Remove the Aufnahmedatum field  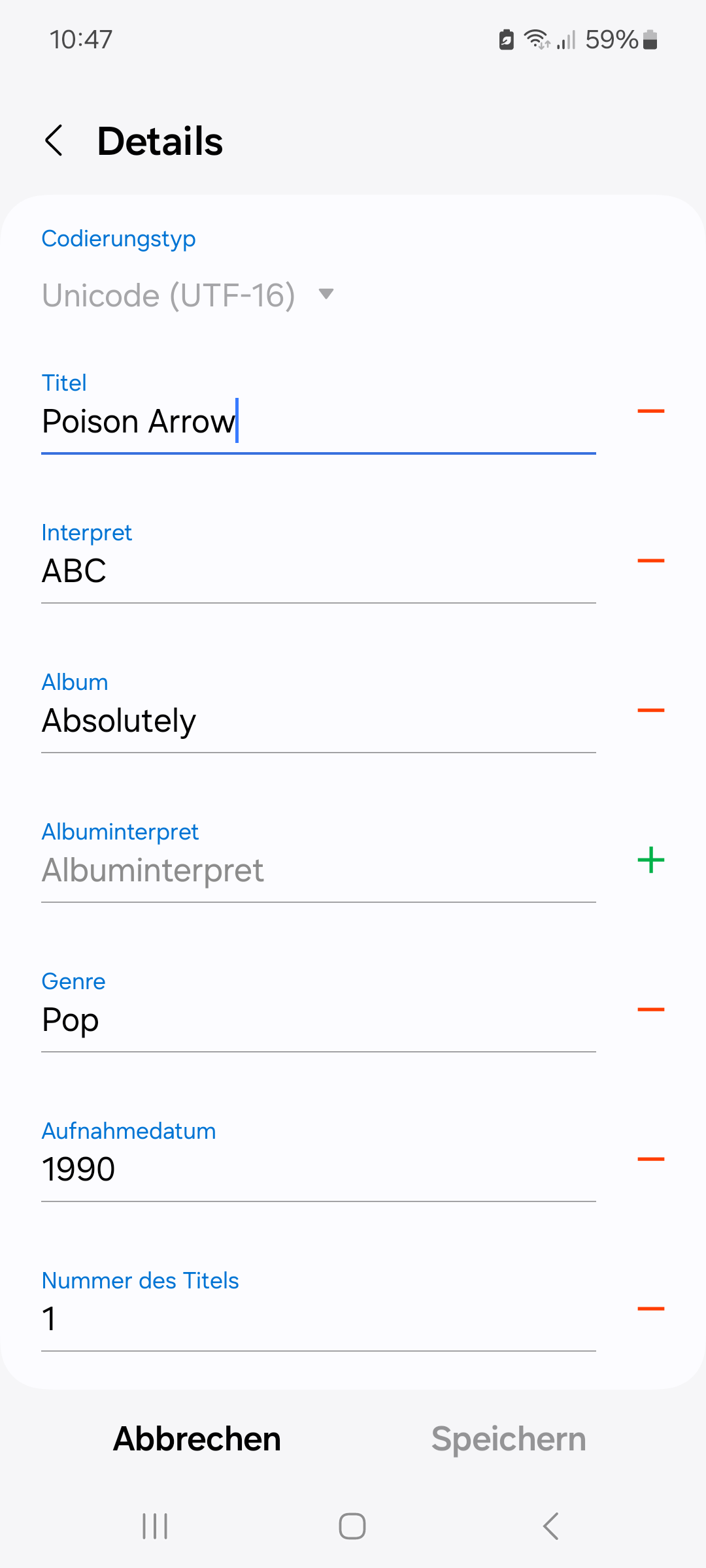[650, 1159]
